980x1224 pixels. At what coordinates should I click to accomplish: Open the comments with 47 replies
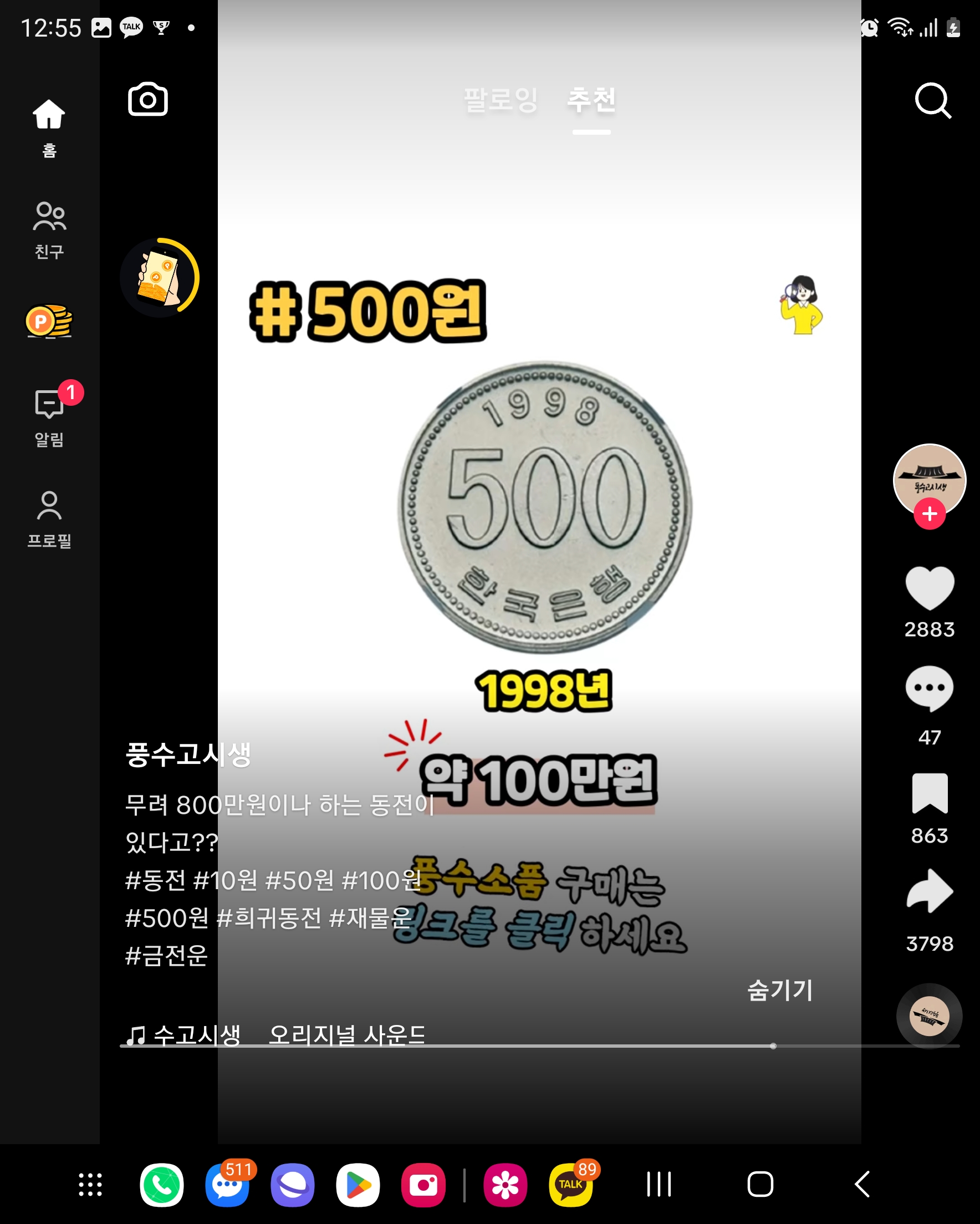point(930,688)
